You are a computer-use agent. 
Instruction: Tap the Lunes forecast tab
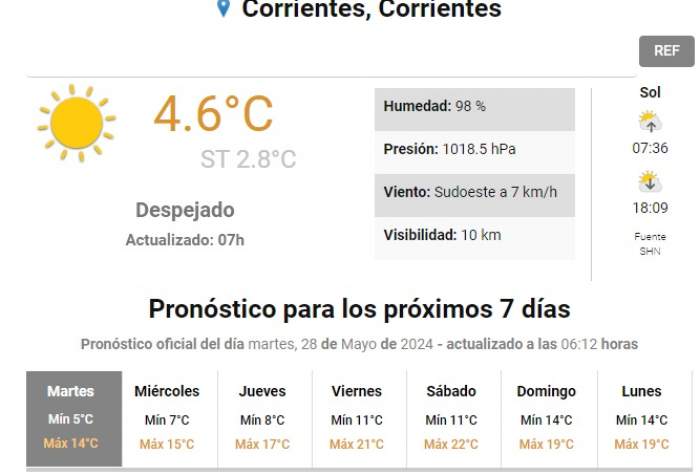pos(641,418)
